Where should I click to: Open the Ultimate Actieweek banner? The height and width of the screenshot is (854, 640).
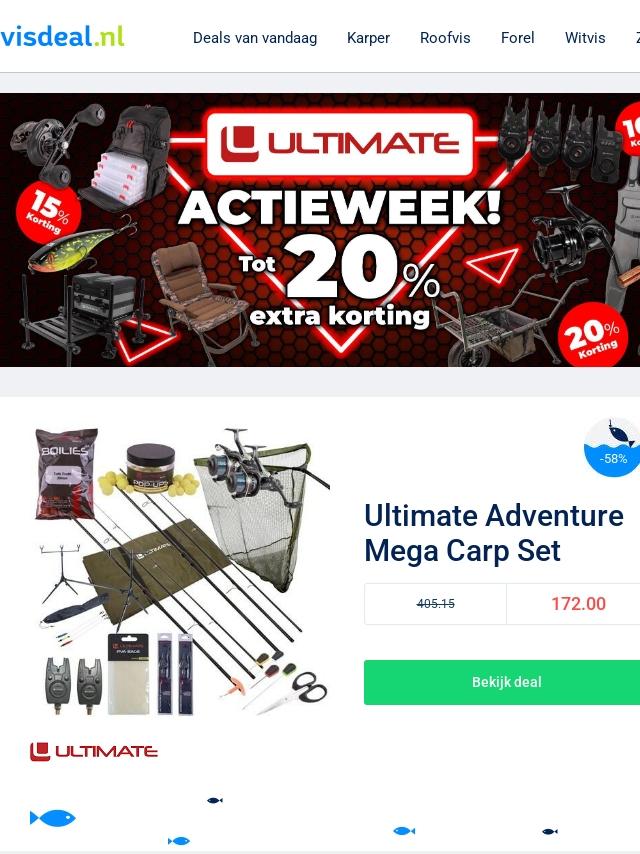[320, 230]
